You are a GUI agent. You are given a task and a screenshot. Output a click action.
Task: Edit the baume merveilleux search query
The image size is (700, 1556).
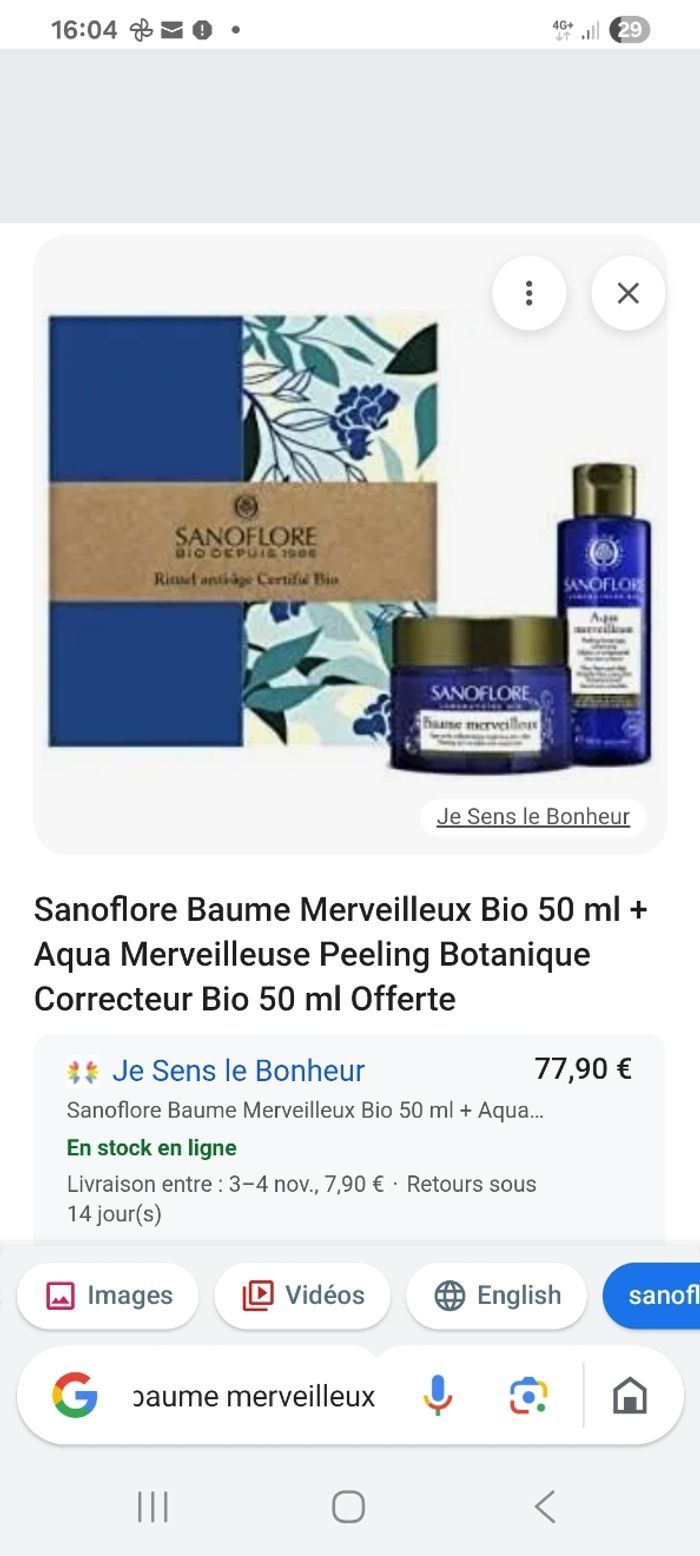(255, 1396)
